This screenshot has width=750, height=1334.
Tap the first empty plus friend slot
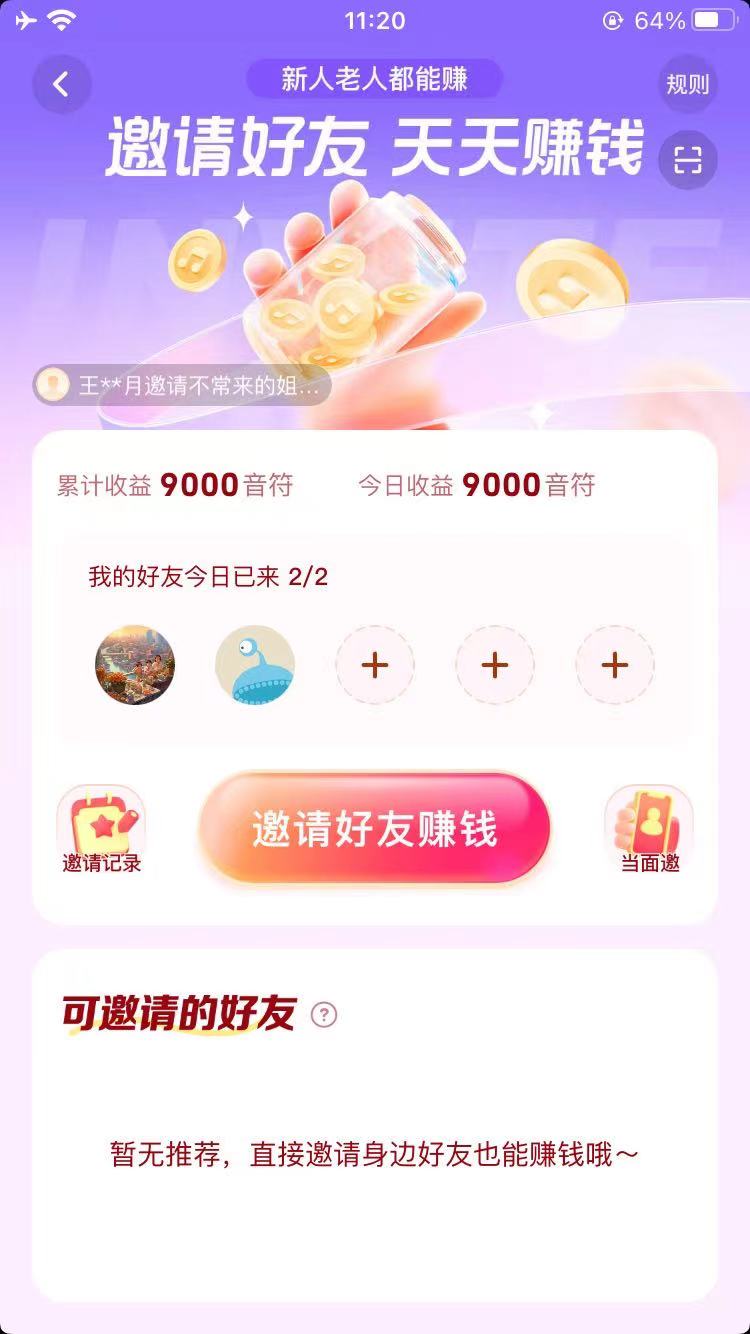click(x=375, y=666)
